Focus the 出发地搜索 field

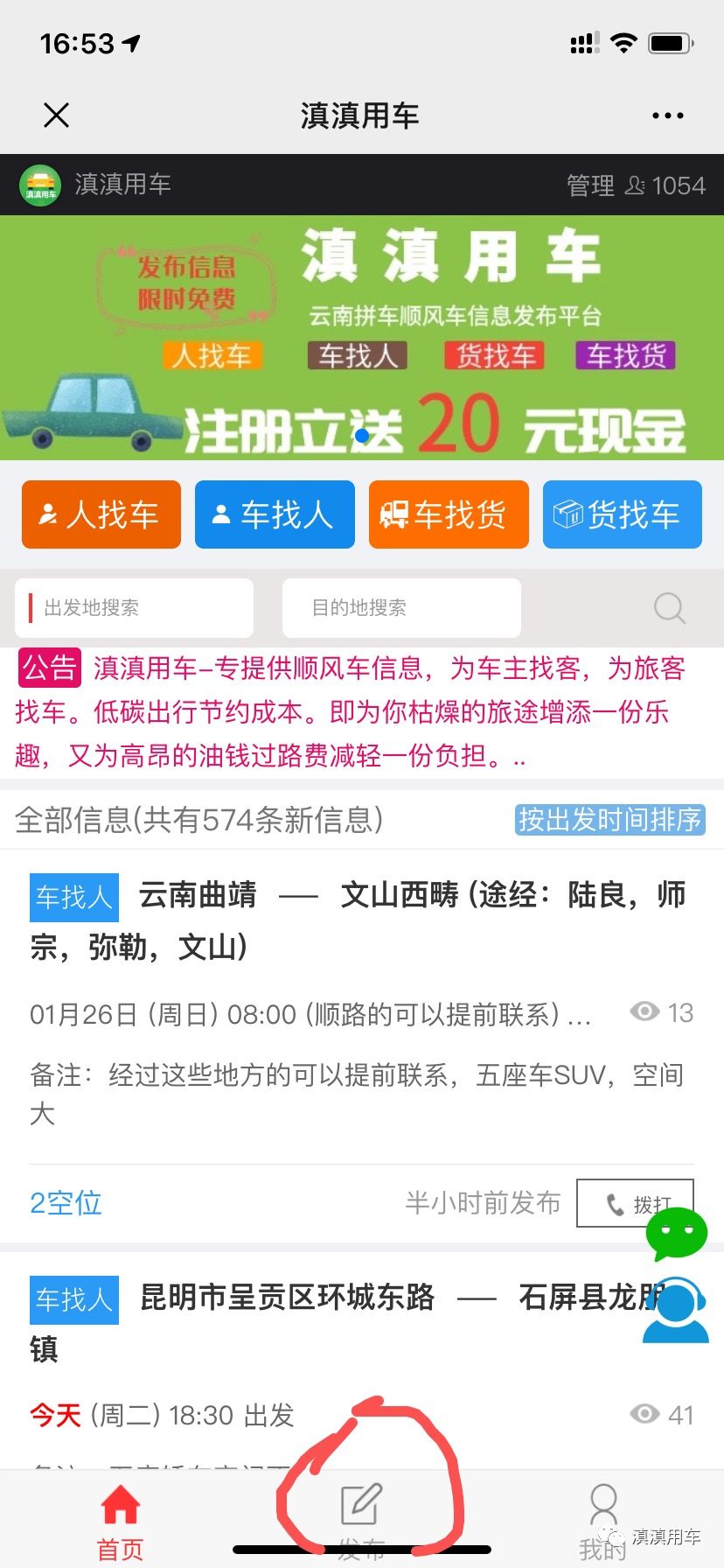click(135, 607)
